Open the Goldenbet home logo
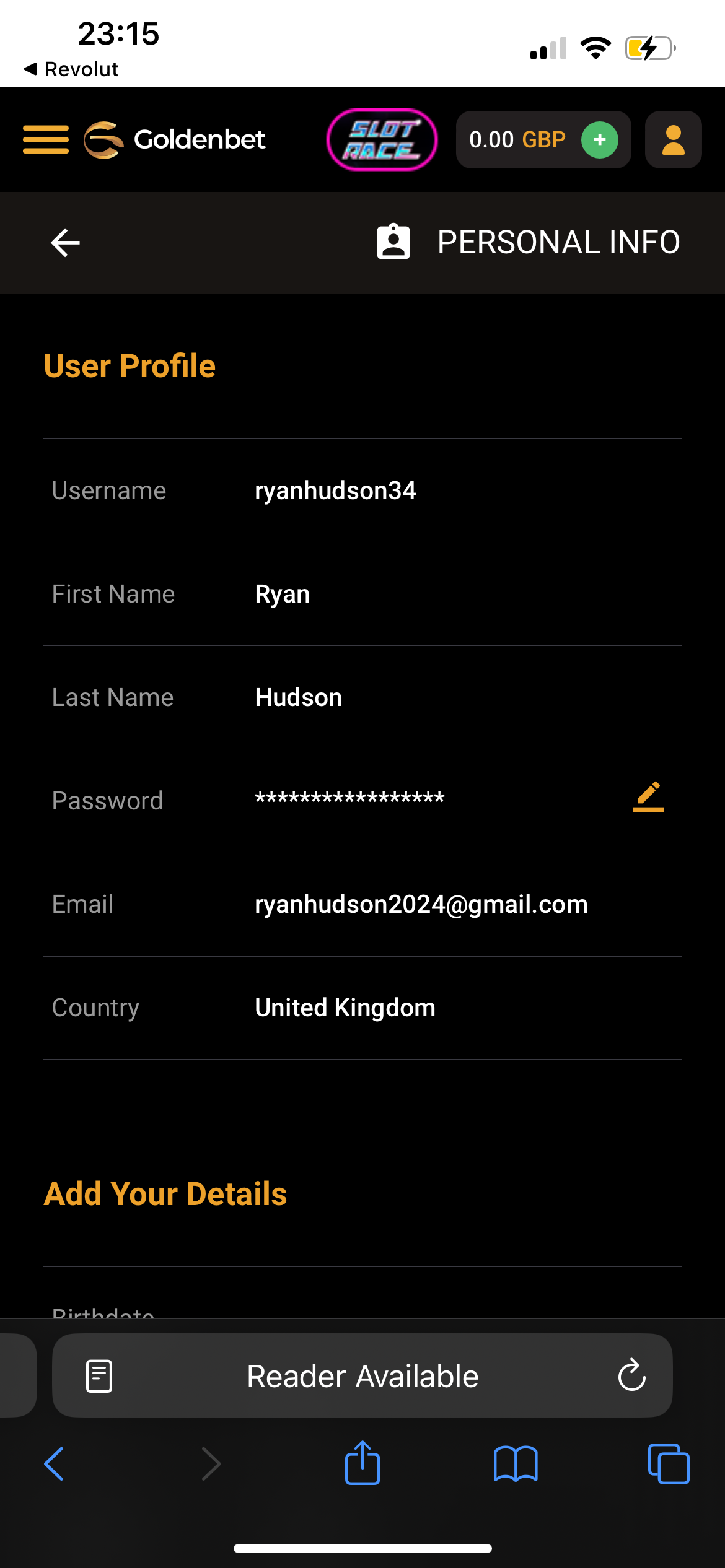 pos(175,139)
